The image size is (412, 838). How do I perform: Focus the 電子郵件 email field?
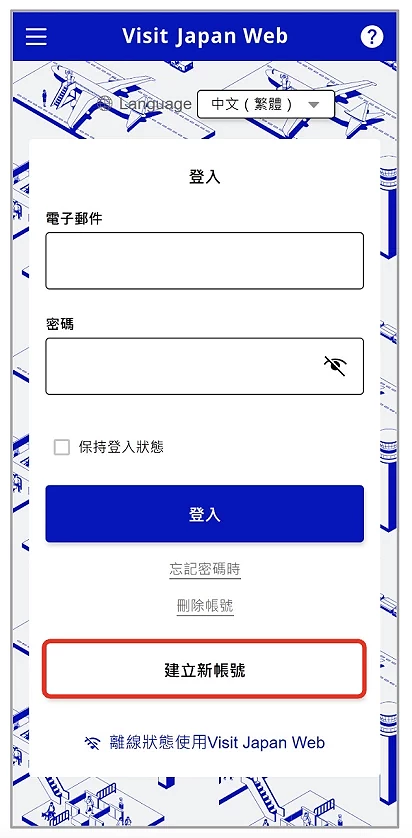[205, 261]
